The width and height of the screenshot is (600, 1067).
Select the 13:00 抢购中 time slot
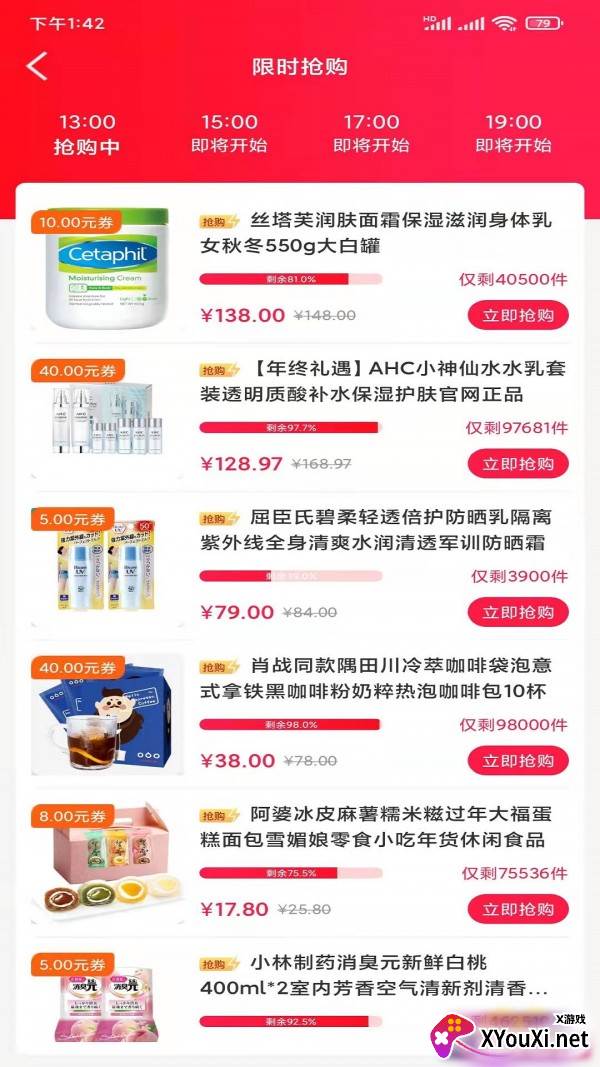pos(87,134)
